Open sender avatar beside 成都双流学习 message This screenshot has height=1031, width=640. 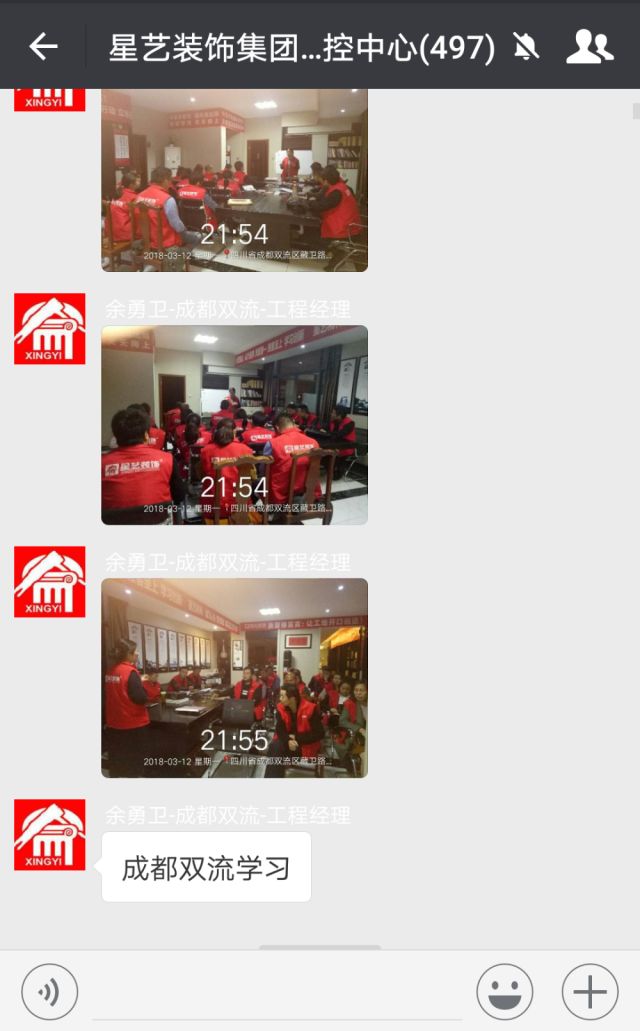click(49, 834)
